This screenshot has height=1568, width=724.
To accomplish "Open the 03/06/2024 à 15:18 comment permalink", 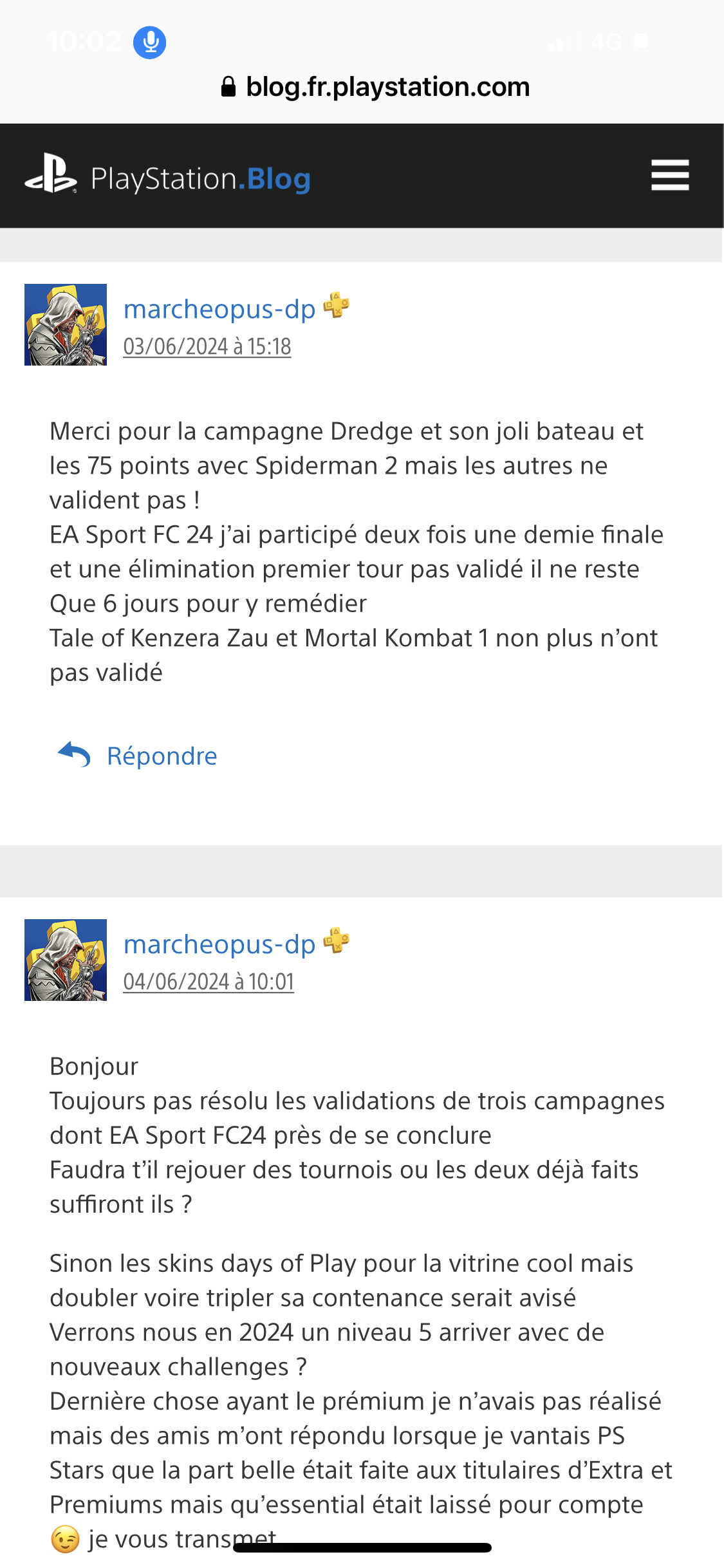I will (x=207, y=347).
